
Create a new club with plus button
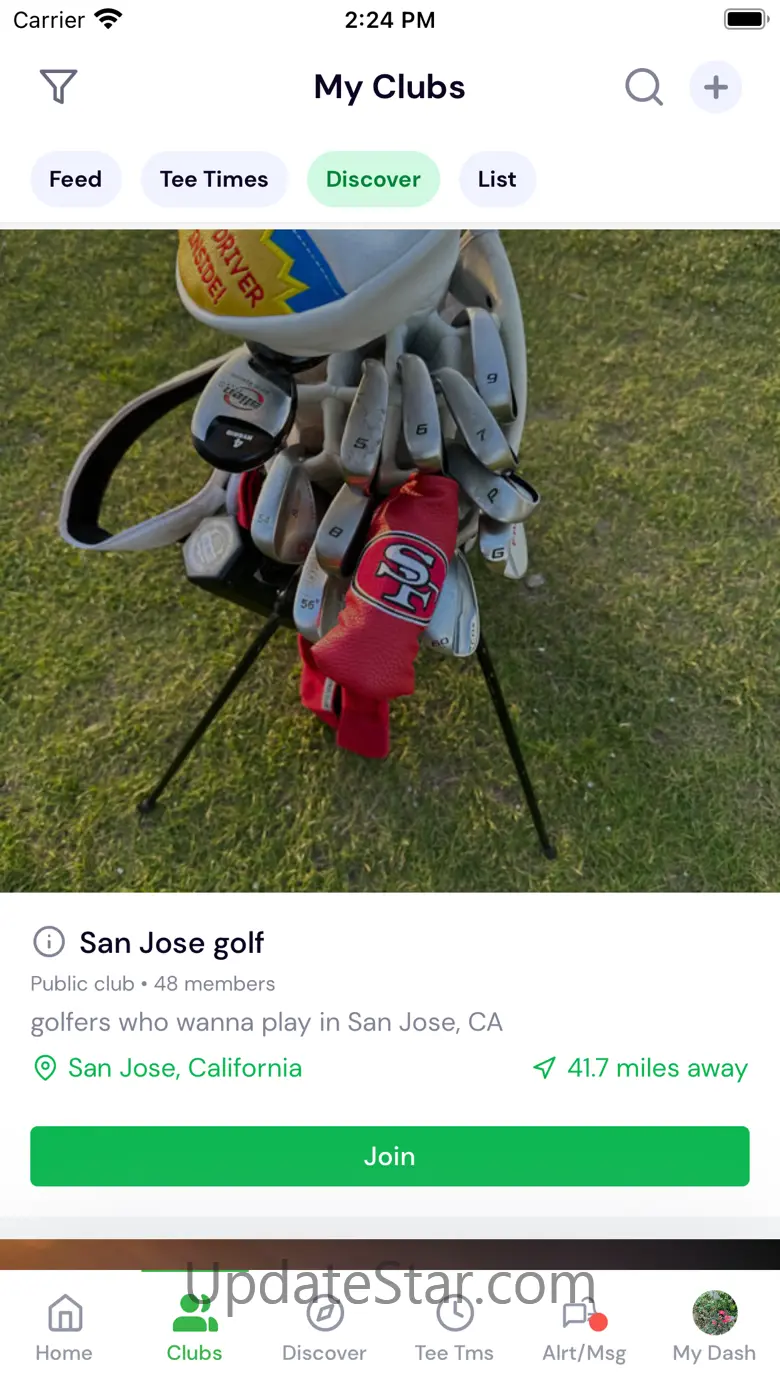(x=715, y=87)
